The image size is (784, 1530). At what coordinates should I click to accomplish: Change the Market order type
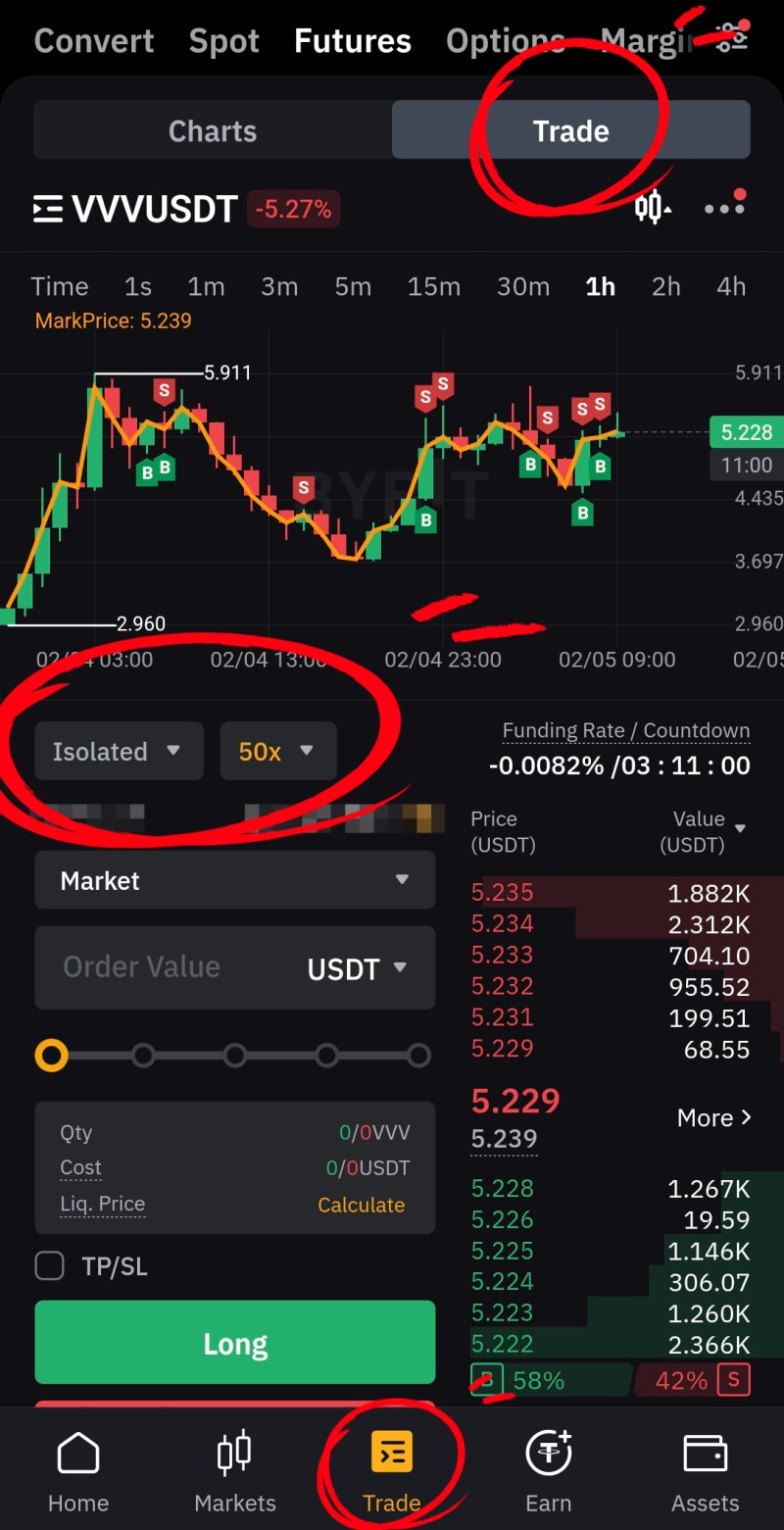pos(235,880)
